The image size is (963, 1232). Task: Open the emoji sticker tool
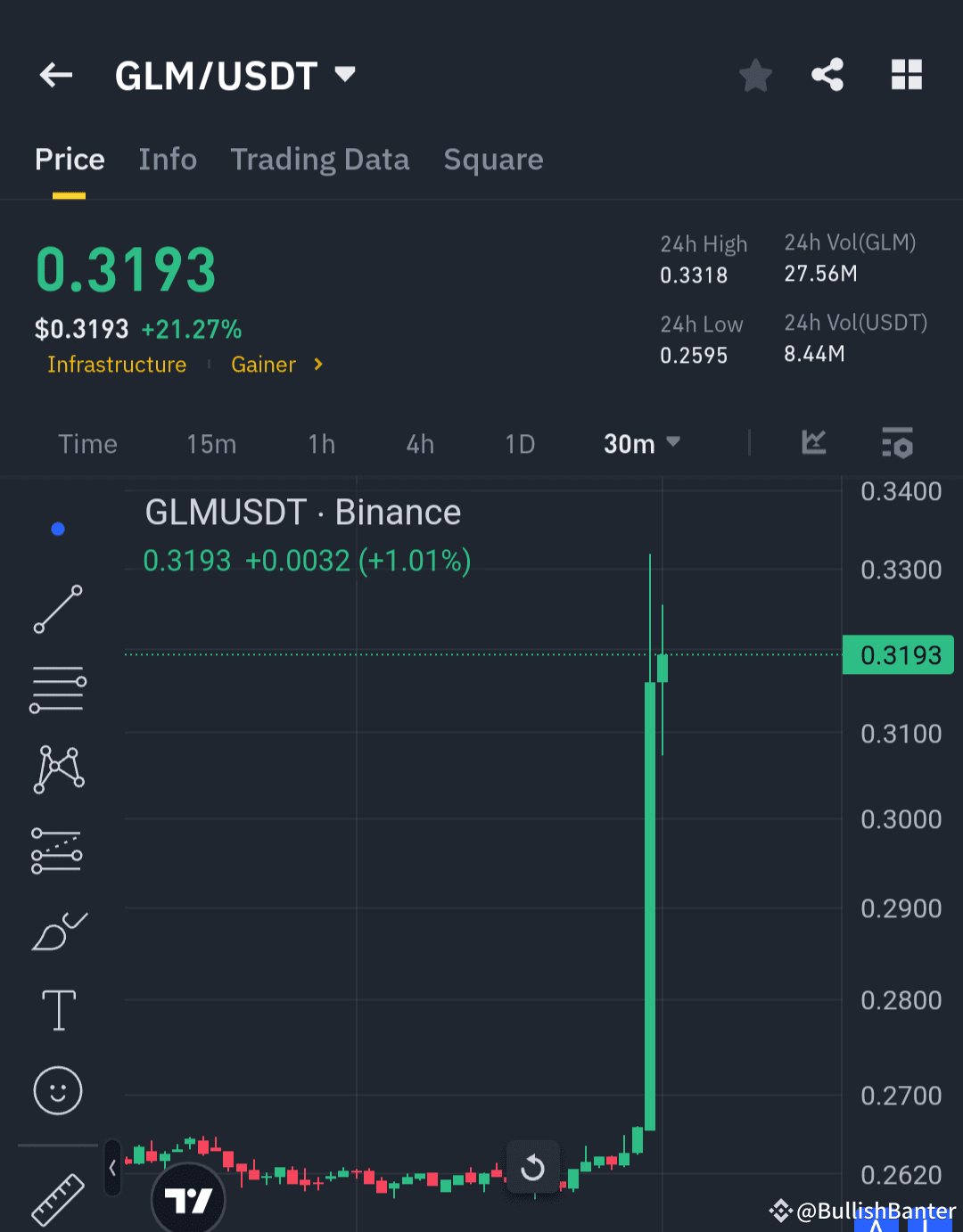57,1089
